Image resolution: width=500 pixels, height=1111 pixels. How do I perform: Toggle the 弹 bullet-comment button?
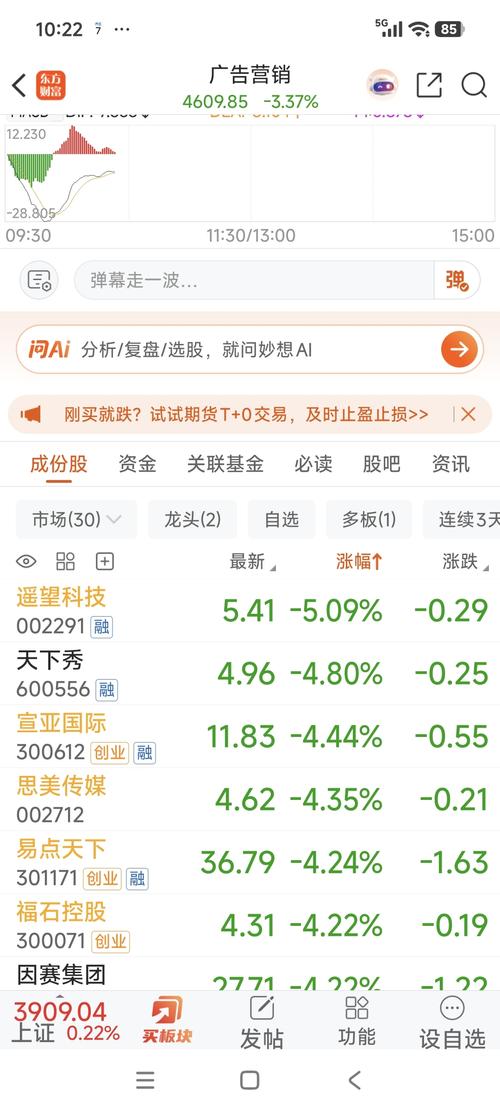(457, 280)
